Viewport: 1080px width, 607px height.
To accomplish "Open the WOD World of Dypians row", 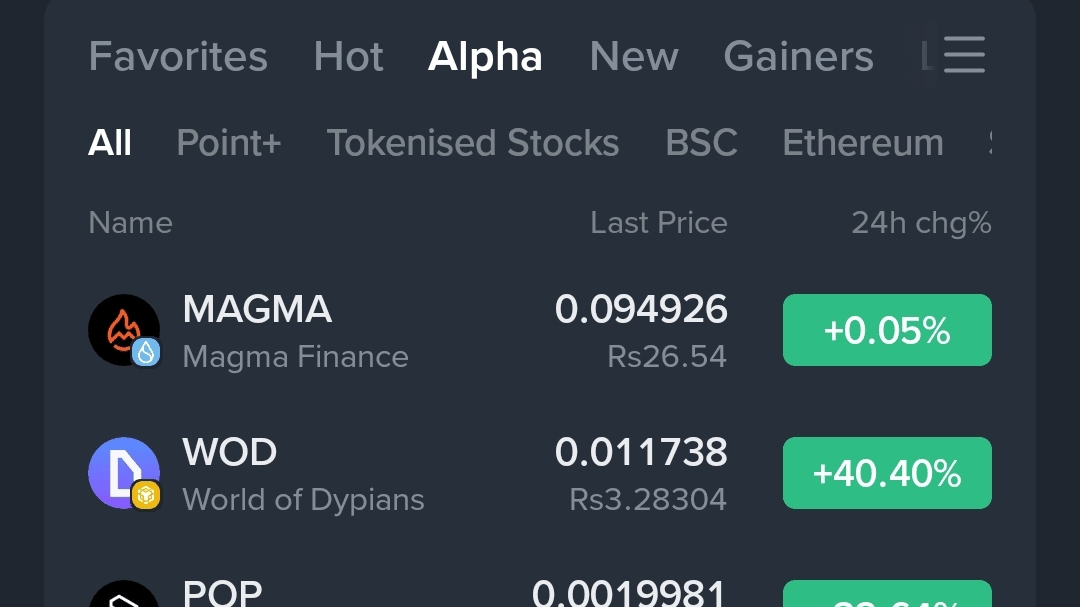I will [x=400, y=473].
